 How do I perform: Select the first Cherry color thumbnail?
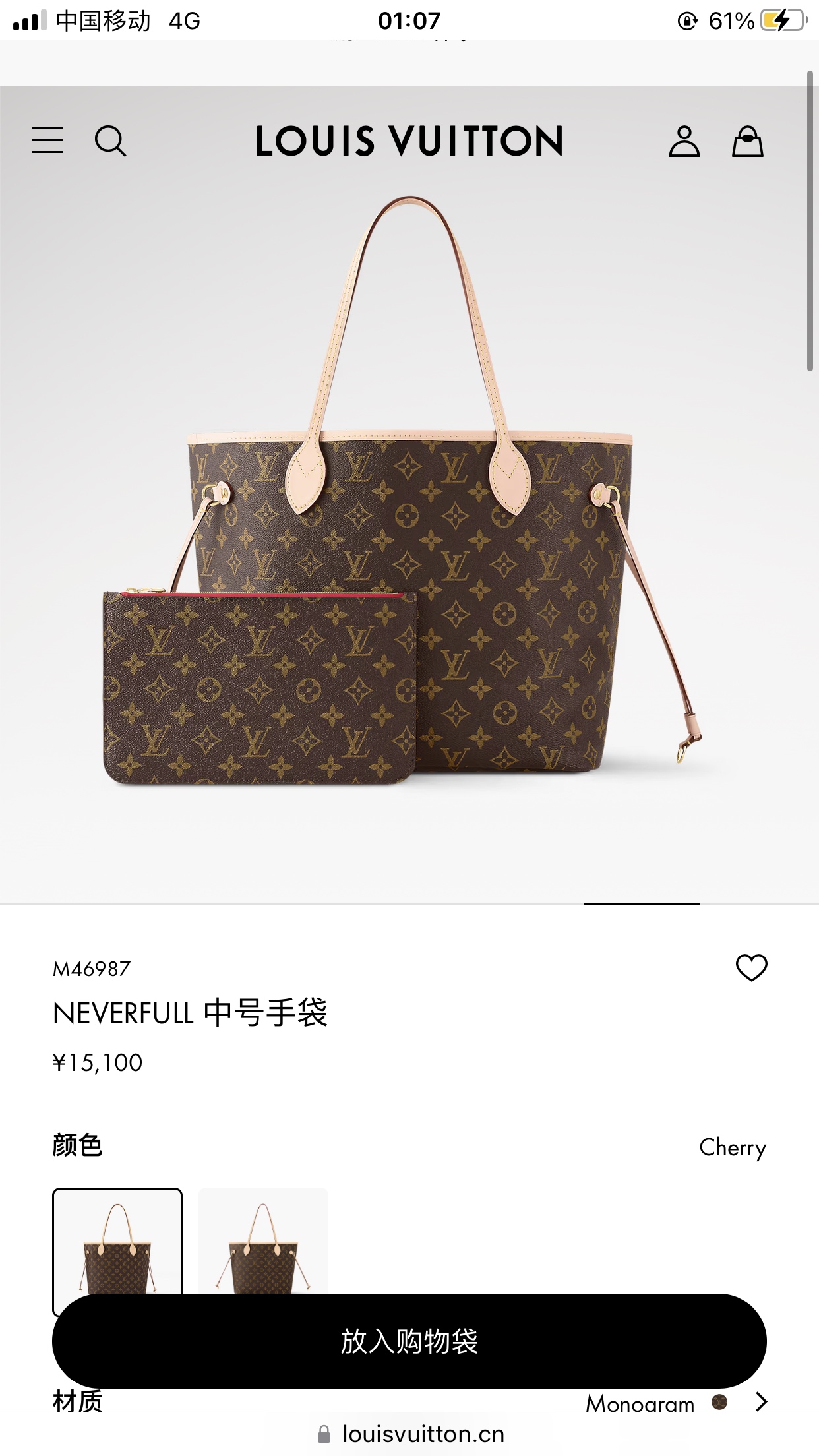[x=117, y=1240]
